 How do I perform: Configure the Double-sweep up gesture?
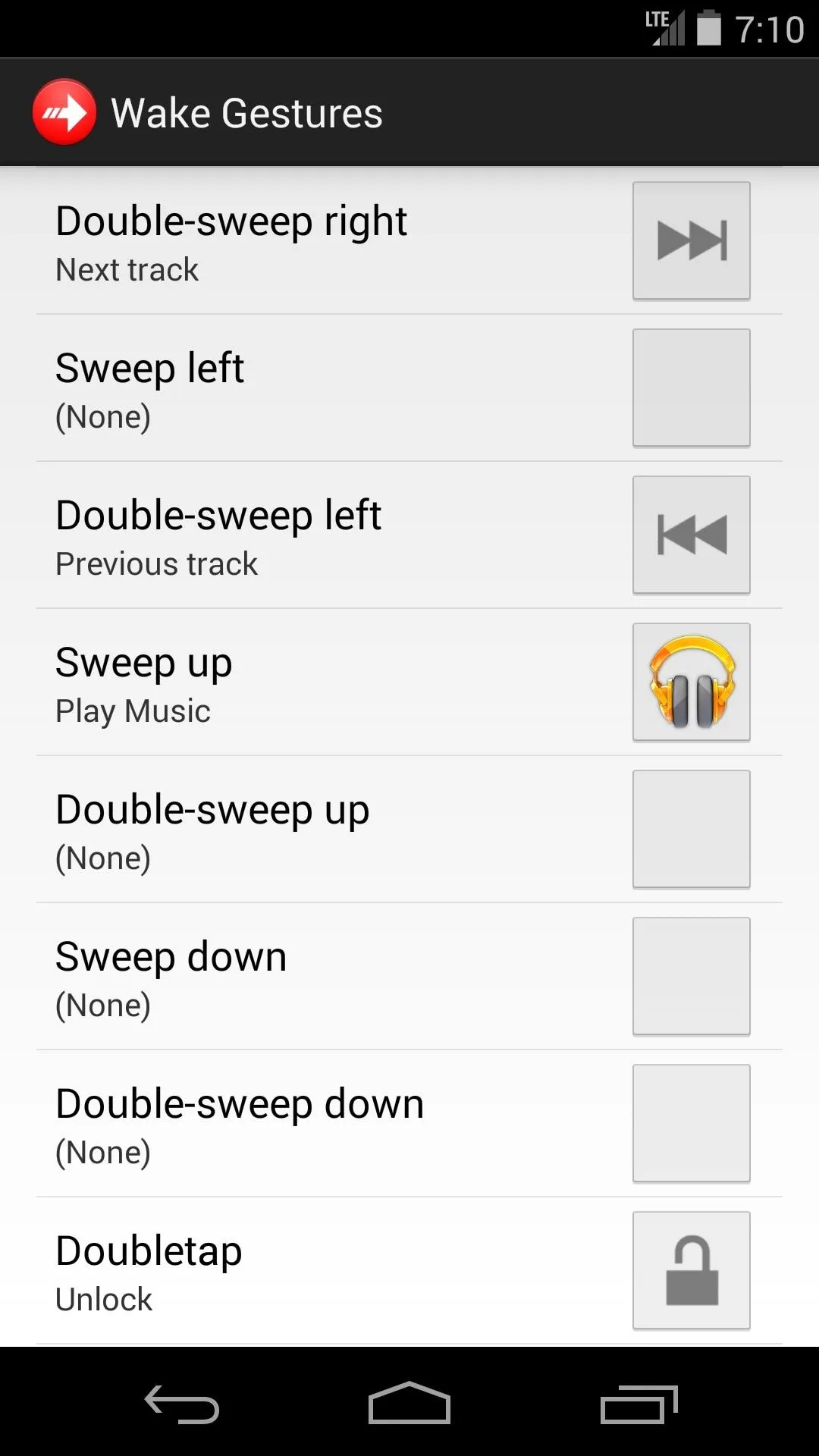click(x=409, y=829)
